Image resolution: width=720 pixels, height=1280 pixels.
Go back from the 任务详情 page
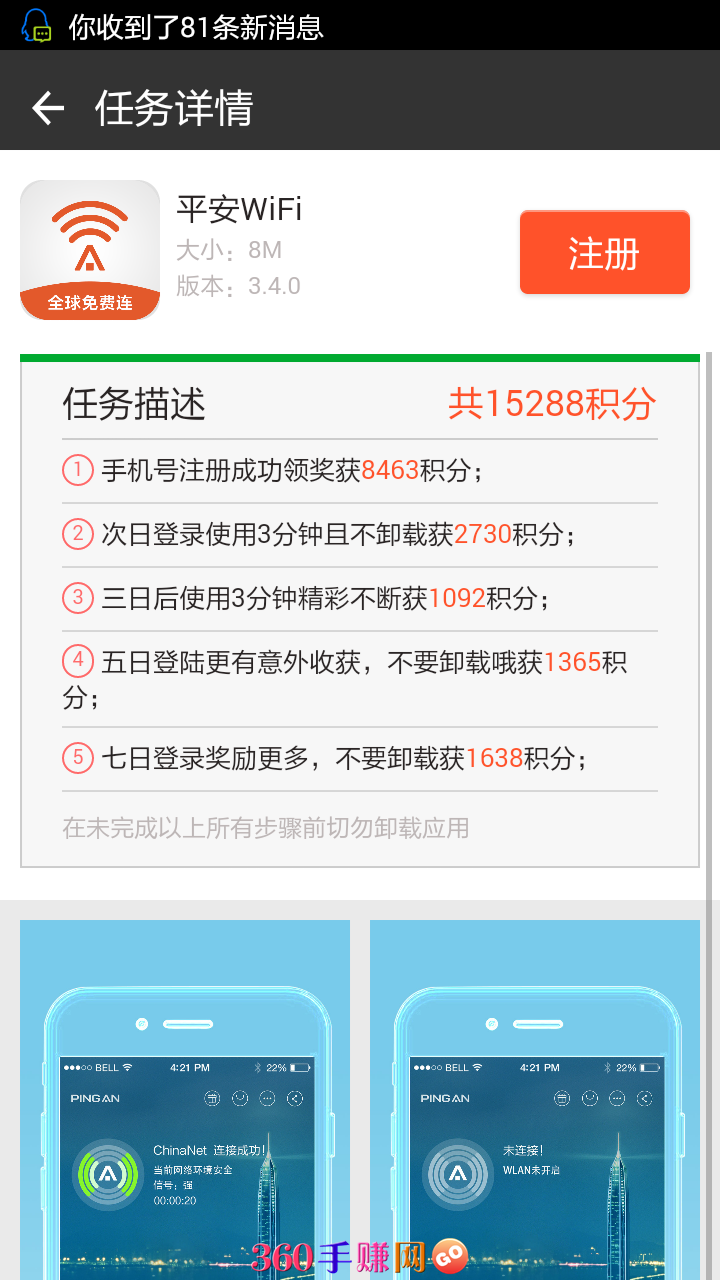[47, 108]
